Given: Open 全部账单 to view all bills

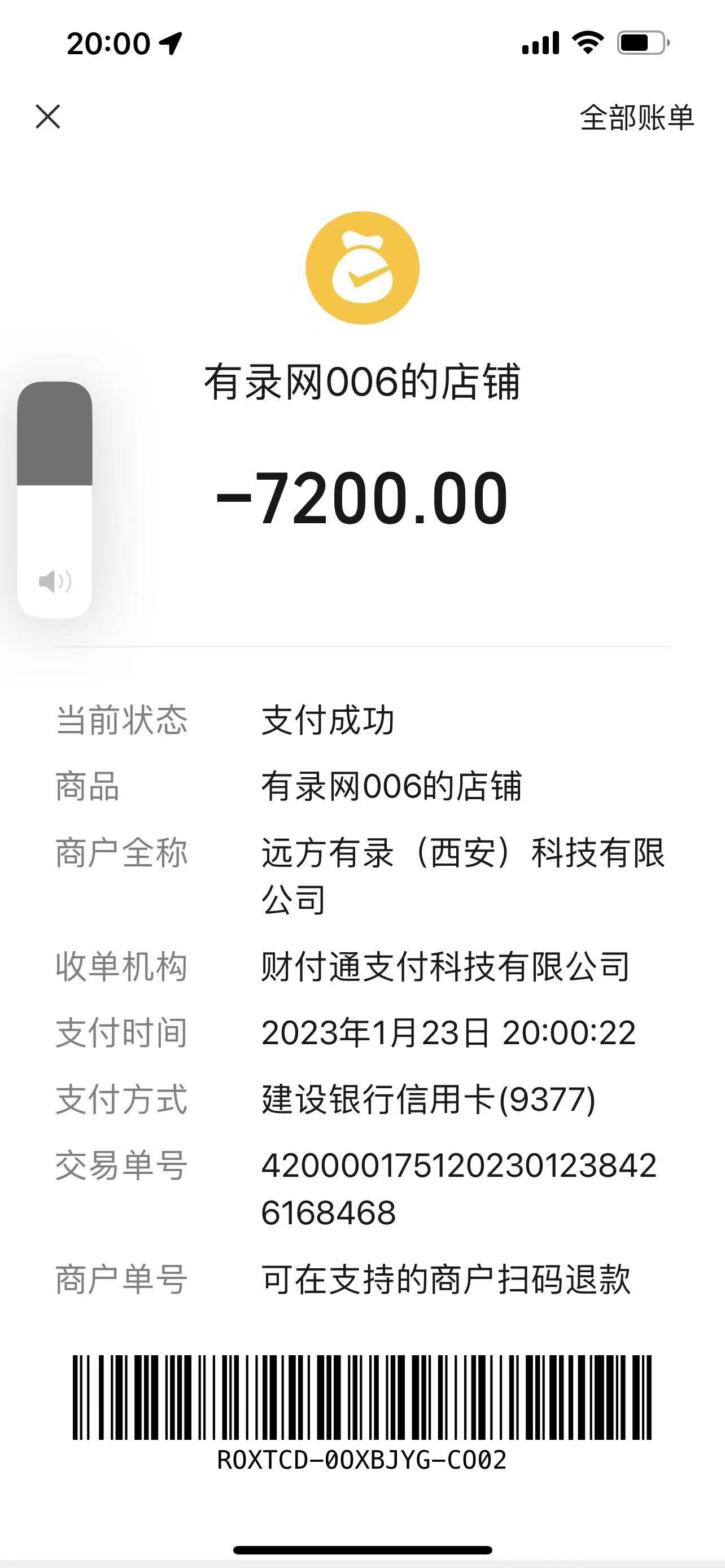Looking at the screenshot, I should point(636,117).
